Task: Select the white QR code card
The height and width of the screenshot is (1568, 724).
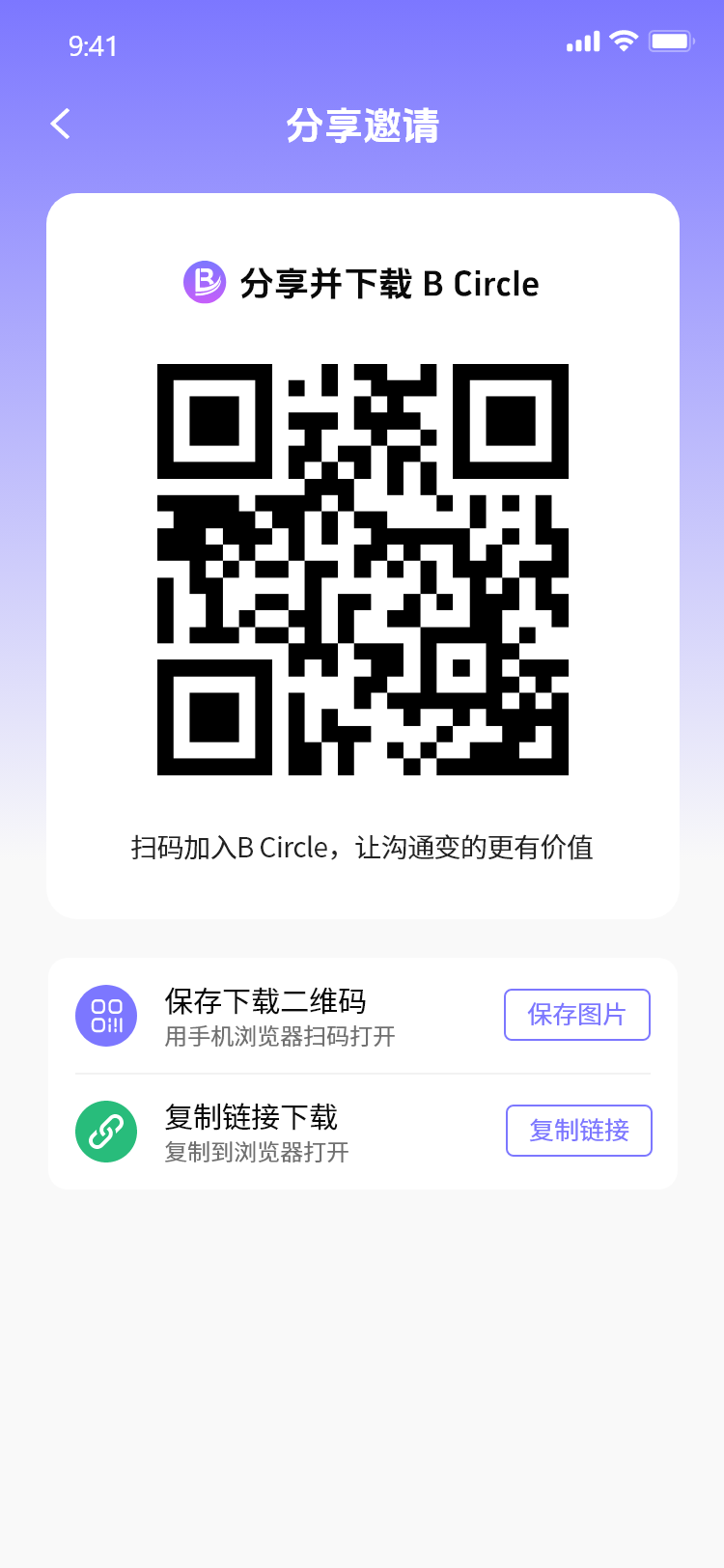Action: pyautogui.click(x=362, y=555)
